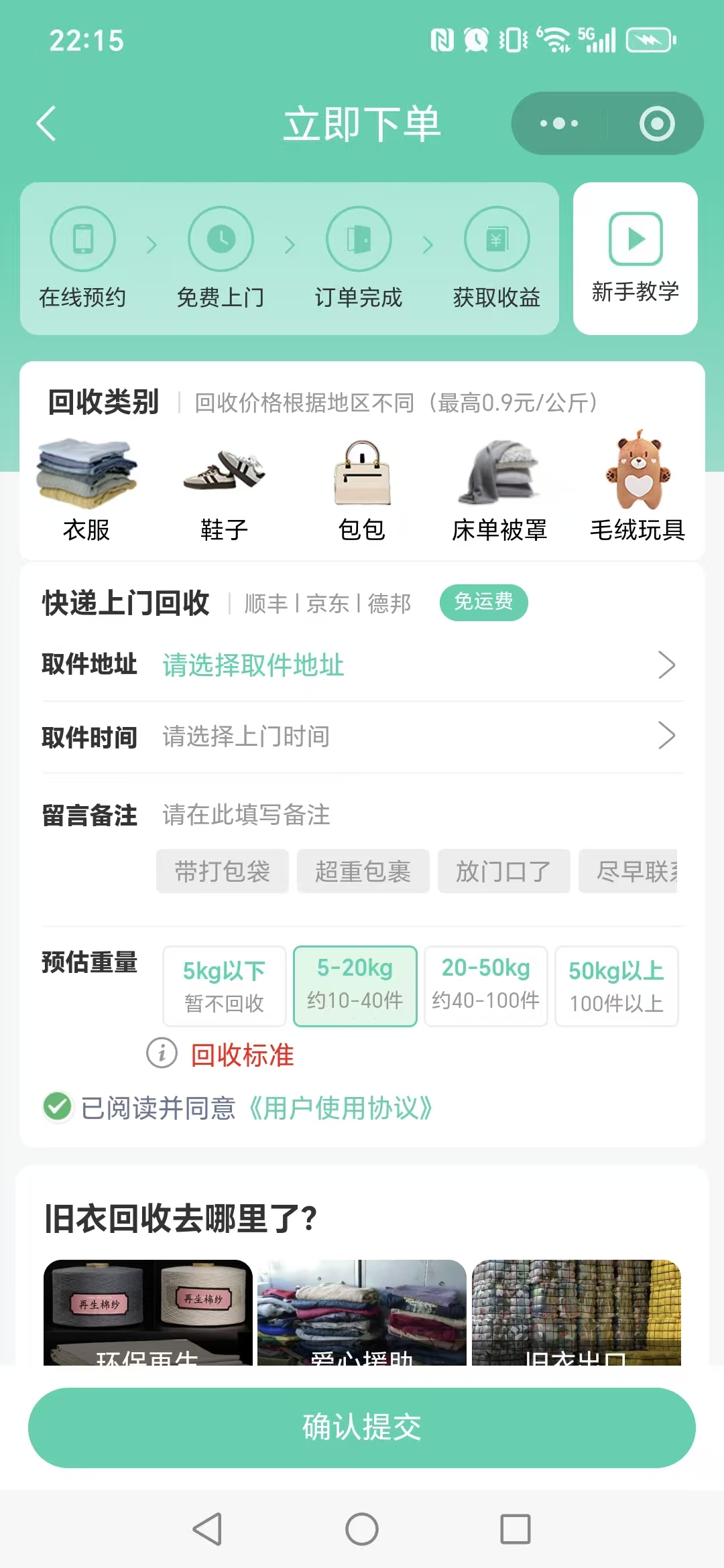The image size is (724, 1568).
Task: Open 《用户使用协议》 user agreement
Action: [x=339, y=1108]
